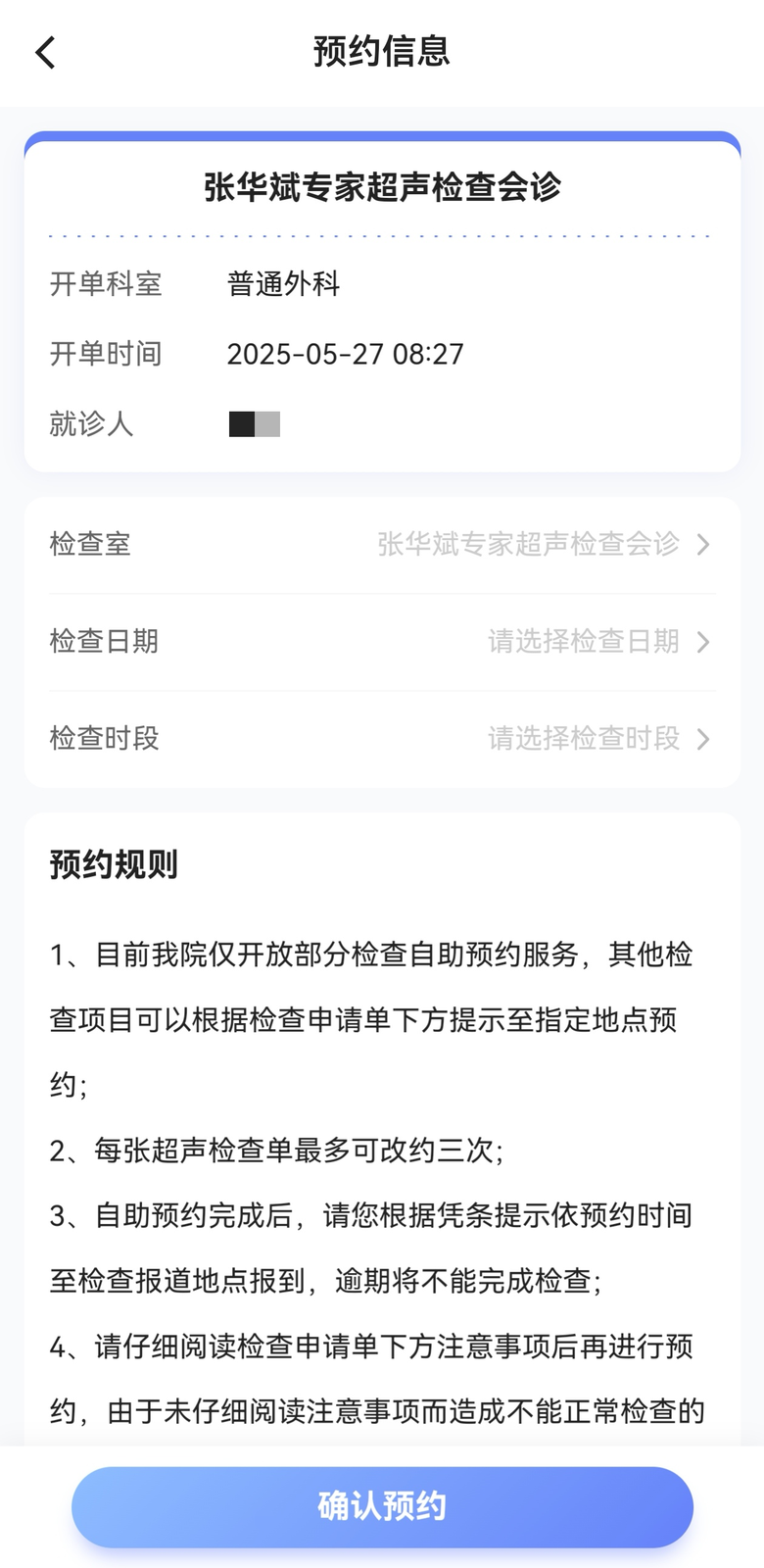Tap the chevron next to 张华斌专家超声检查会诊
The height and width of the screenshot is (1568, 764).
point(702,545)
